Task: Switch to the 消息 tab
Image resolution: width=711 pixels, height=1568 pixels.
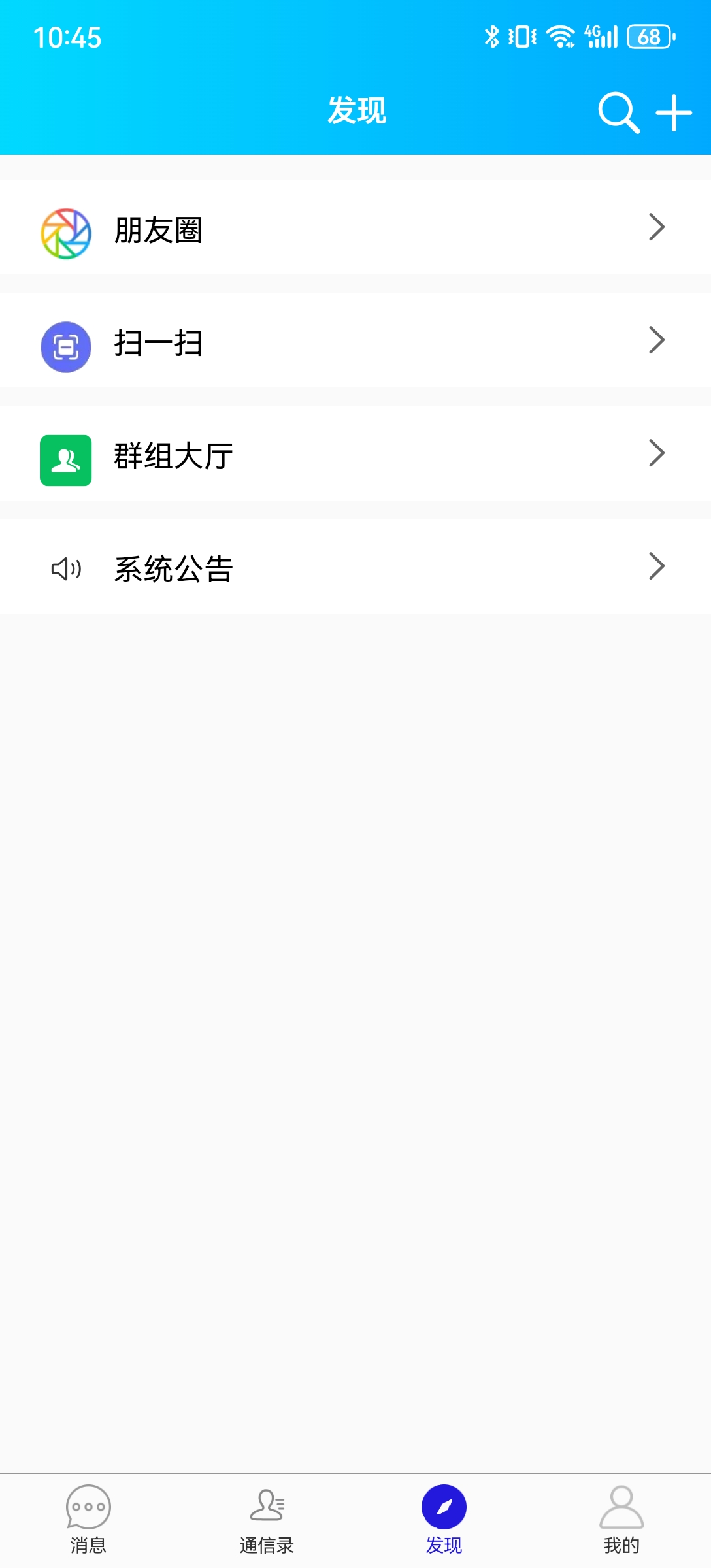Action: [88, 1520]
